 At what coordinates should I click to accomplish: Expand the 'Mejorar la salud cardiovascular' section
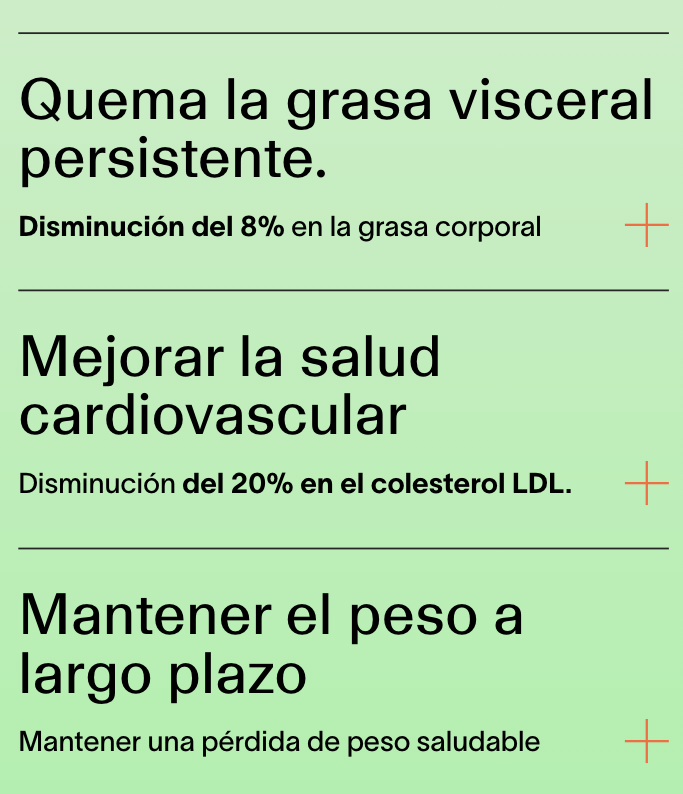[x=646, y=484]
